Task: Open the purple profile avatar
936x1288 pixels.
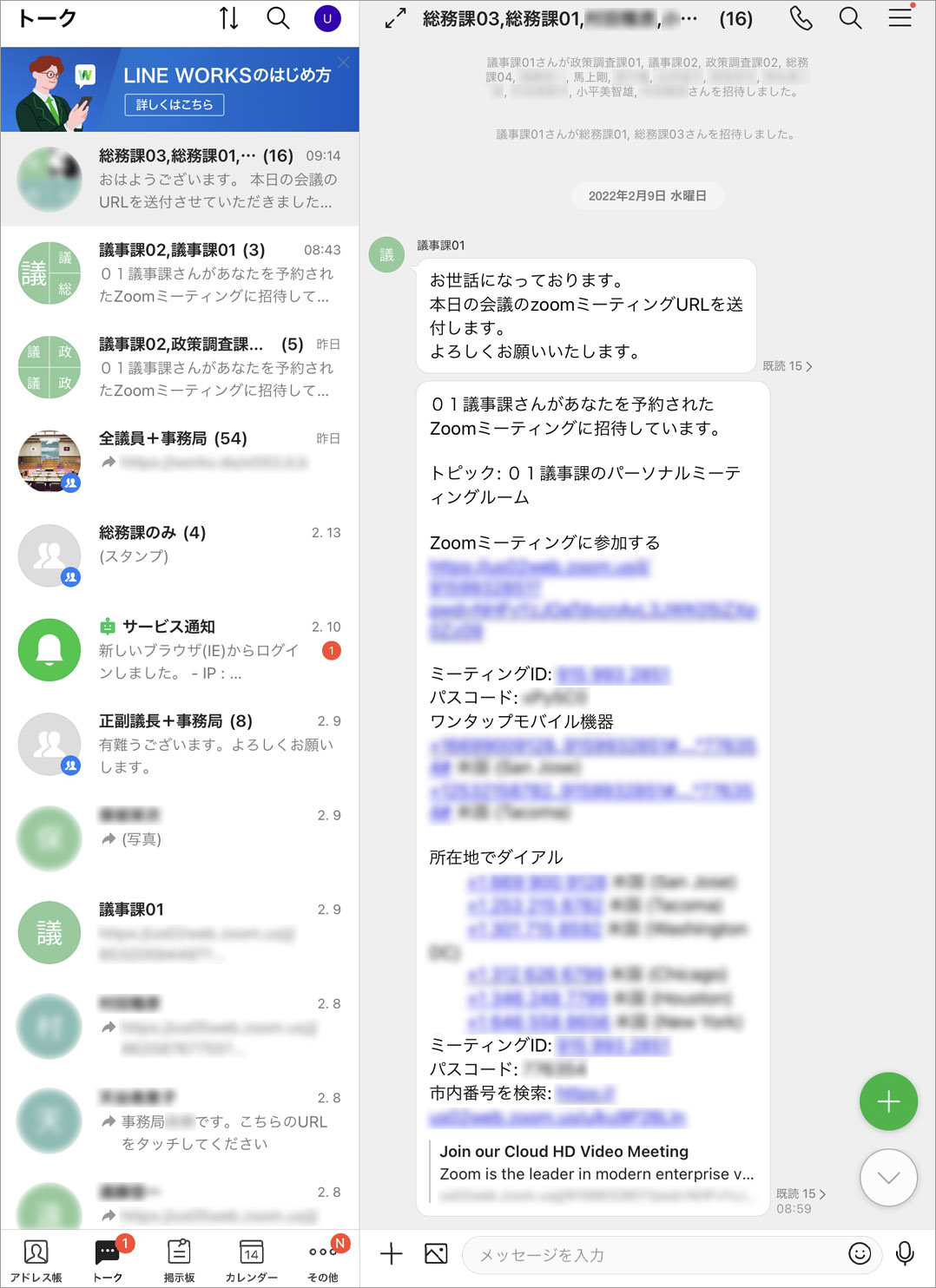Action: point(327,18)
